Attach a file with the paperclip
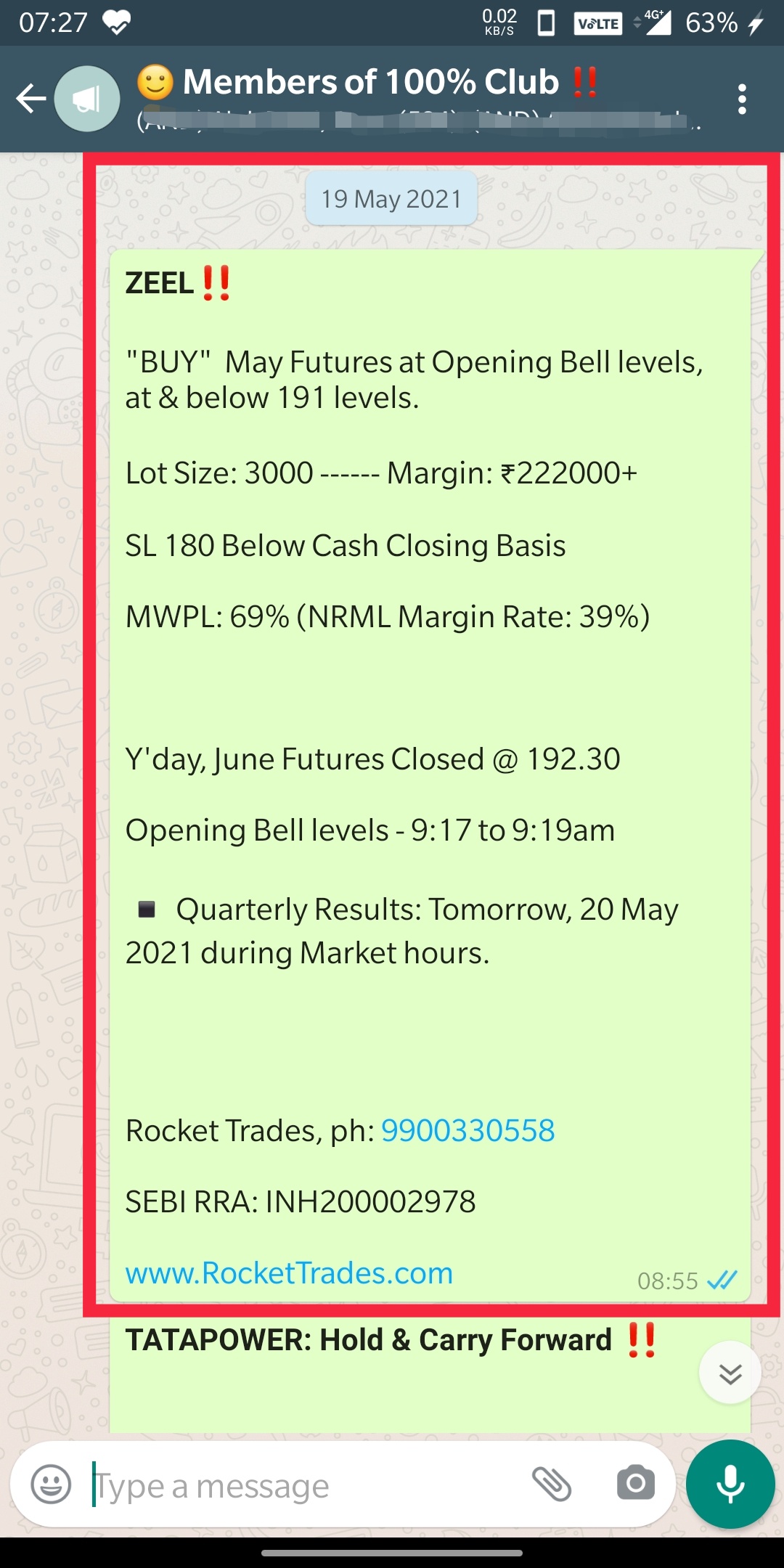The image size is (784, 1568). (x=552, y=1483)
